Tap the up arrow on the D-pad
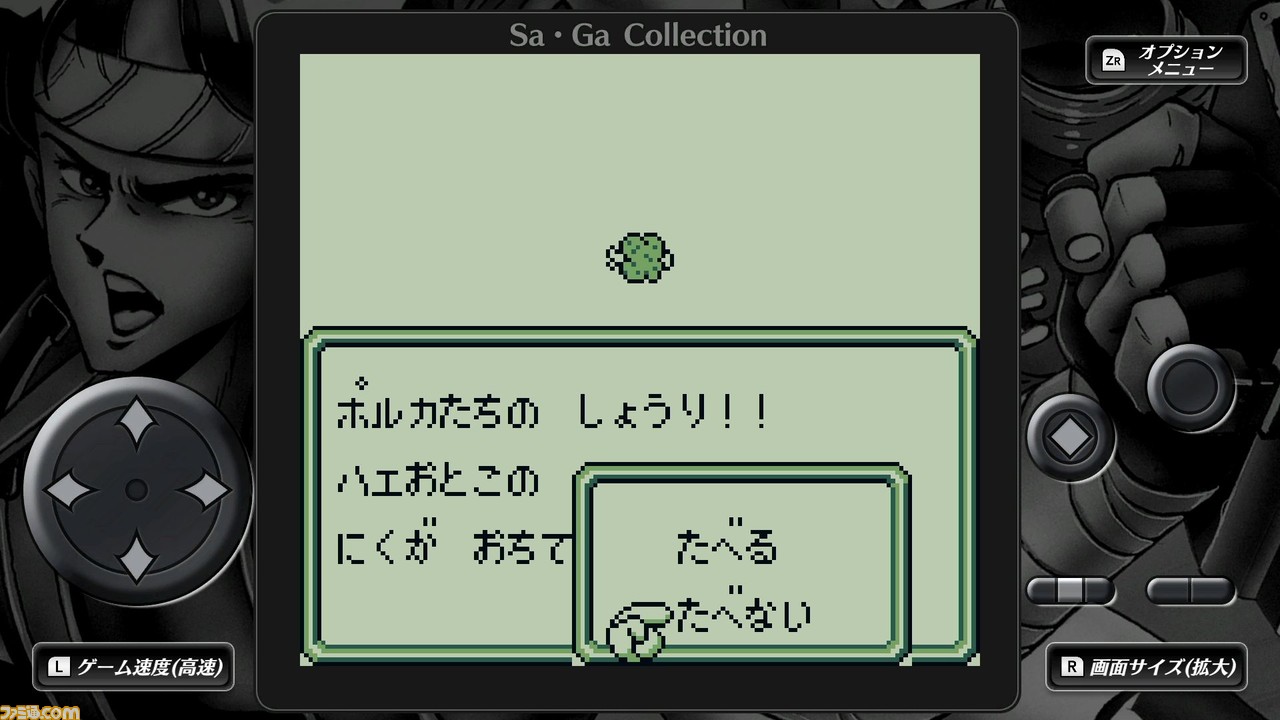This screenshot has height=720, width=1280. 135,422
